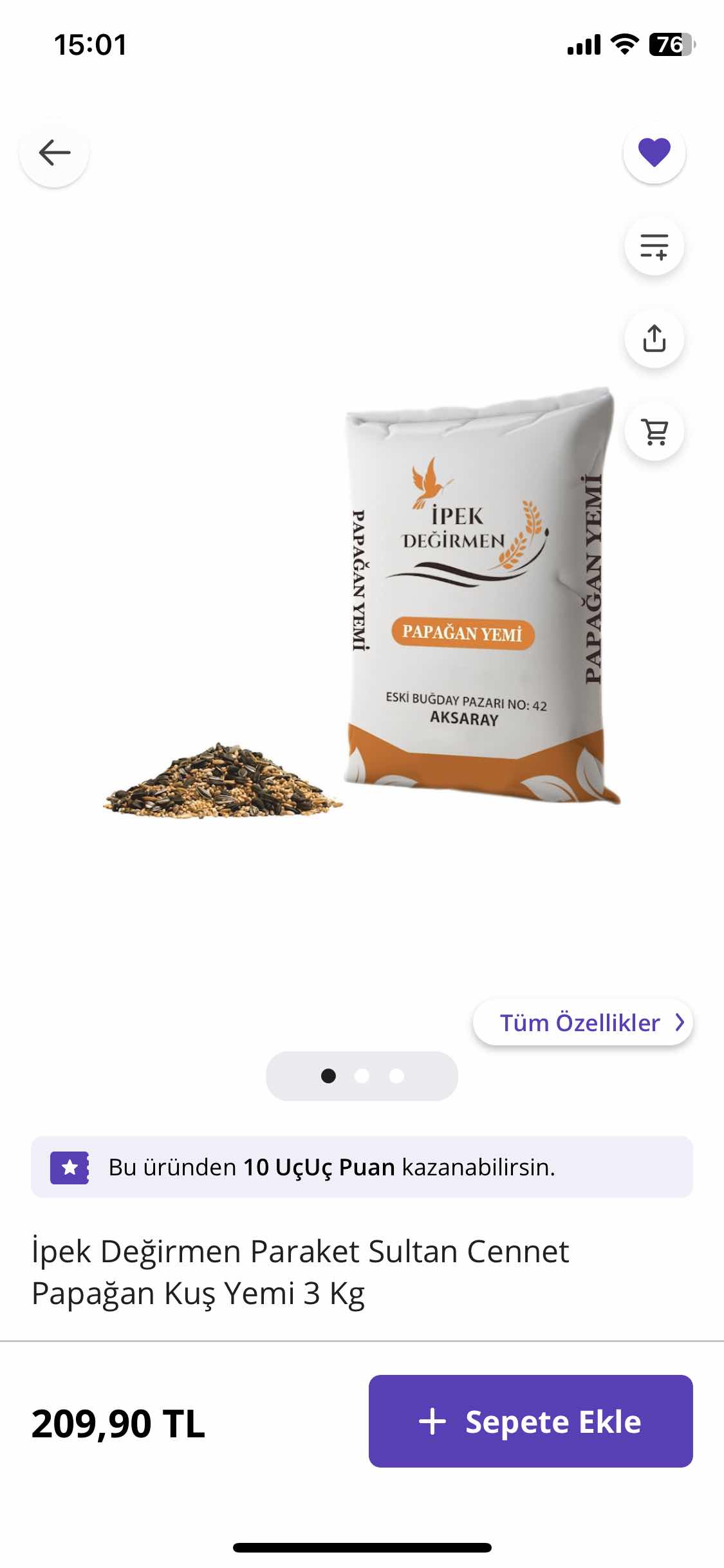Screen dimensions: 724x1568
Task: Go back with the arrow button
Action: click(54, 153)
